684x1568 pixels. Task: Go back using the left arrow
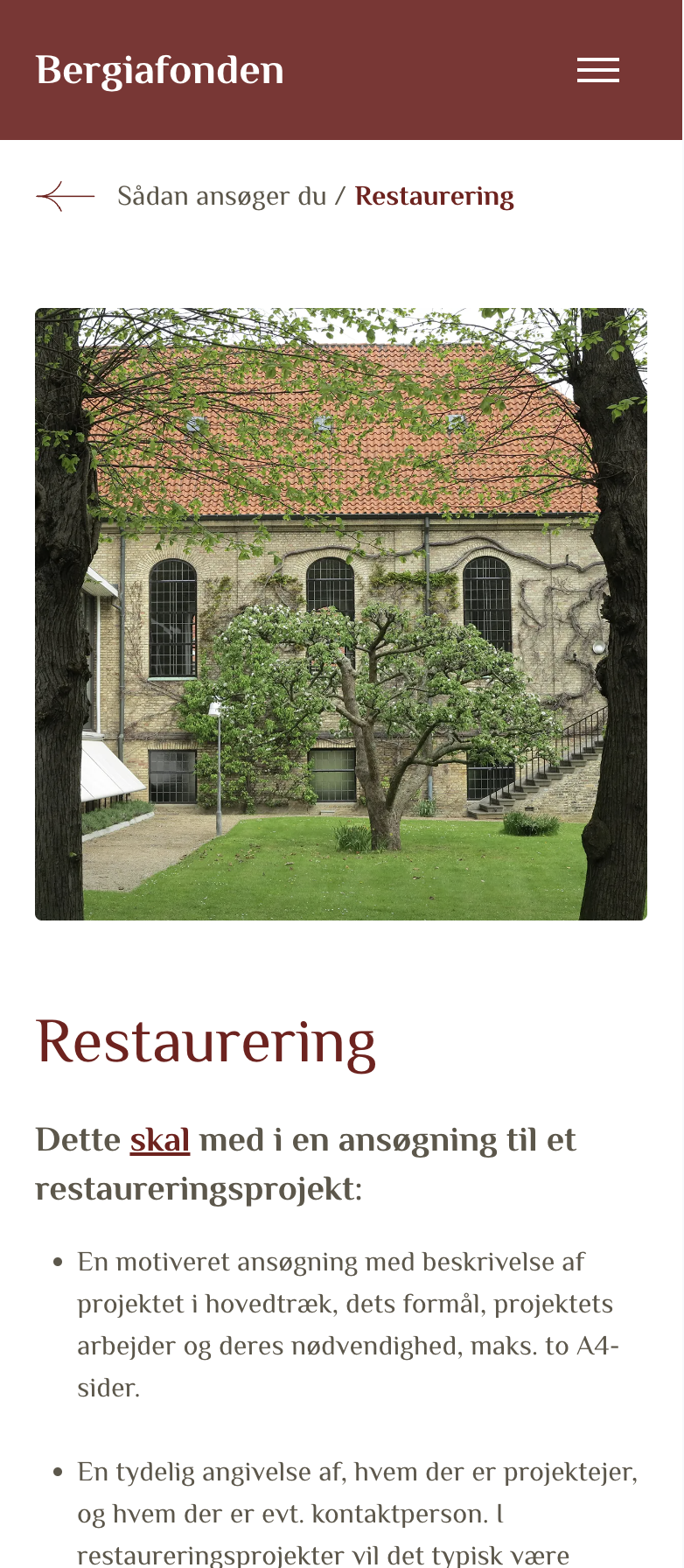[x=65, y=196]
